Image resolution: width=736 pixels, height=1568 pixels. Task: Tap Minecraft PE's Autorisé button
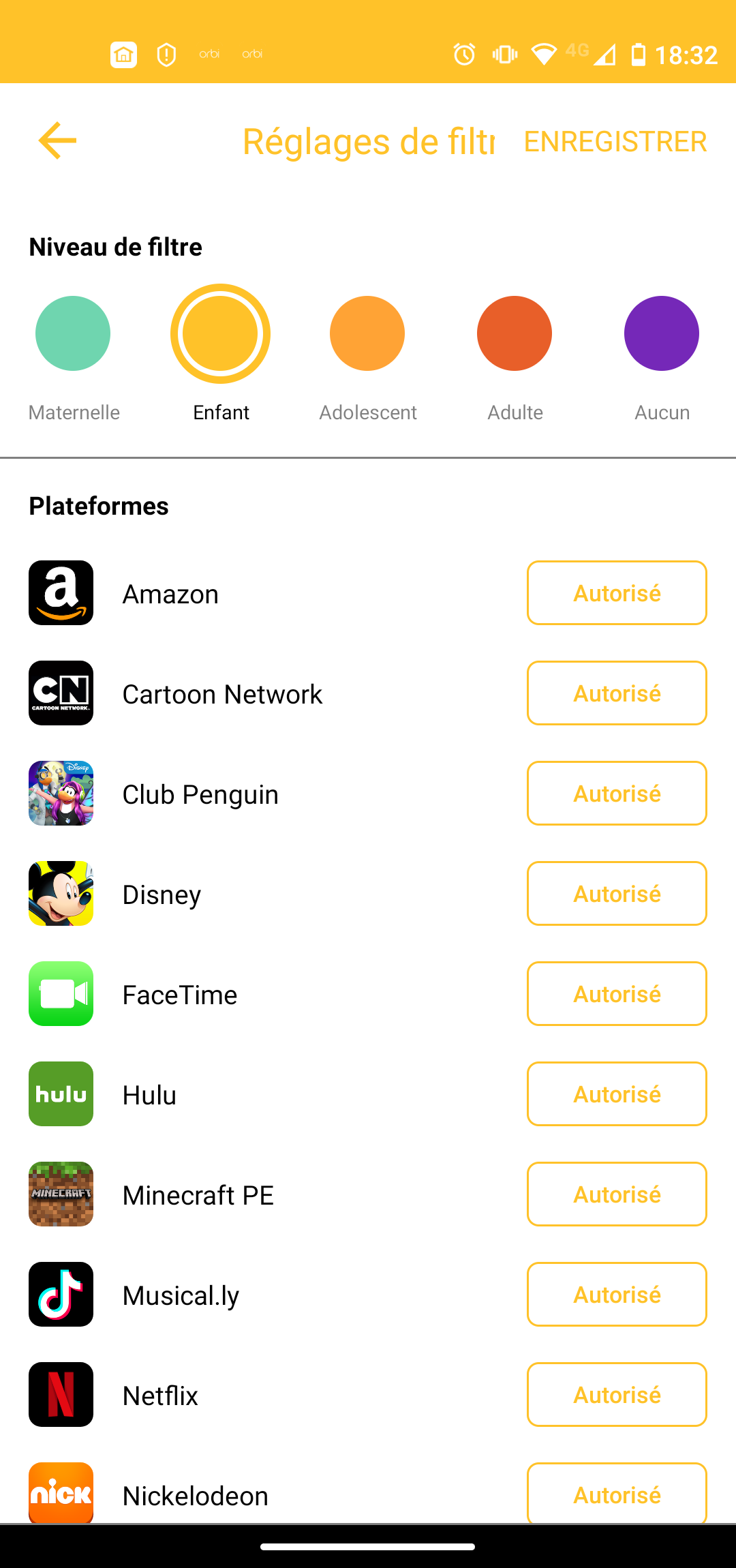point(616,1194)
